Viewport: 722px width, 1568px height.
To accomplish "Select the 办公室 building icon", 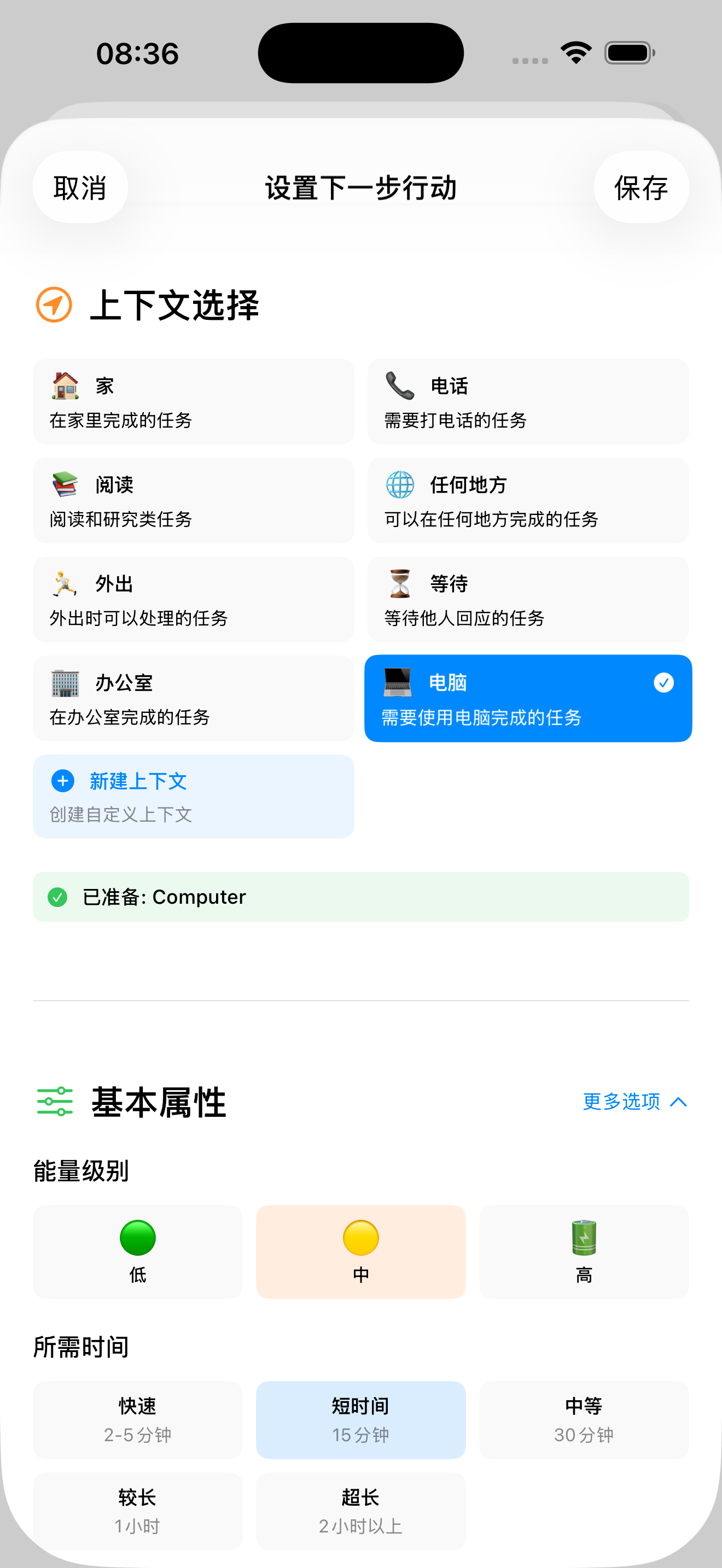I will (x=64, y=682).
